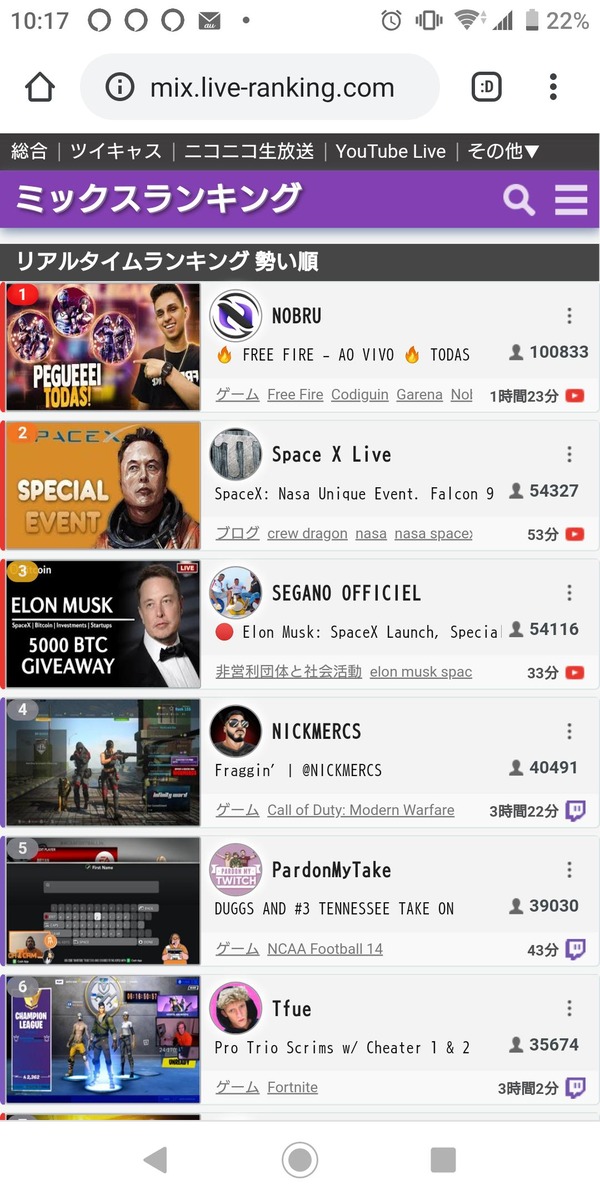Tap the crew dragon tag link

(307, 534)
